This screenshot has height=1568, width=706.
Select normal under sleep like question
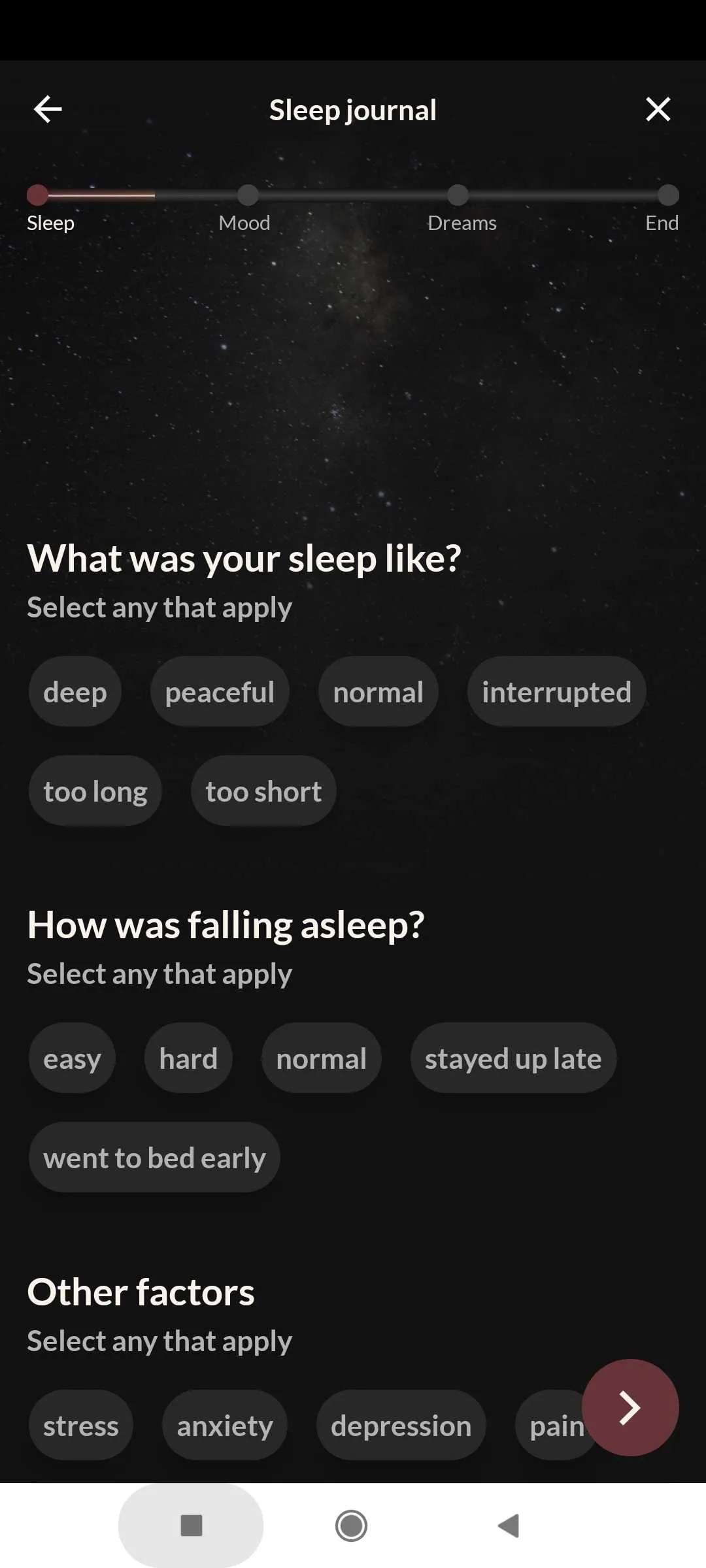[x=378, y=692]
